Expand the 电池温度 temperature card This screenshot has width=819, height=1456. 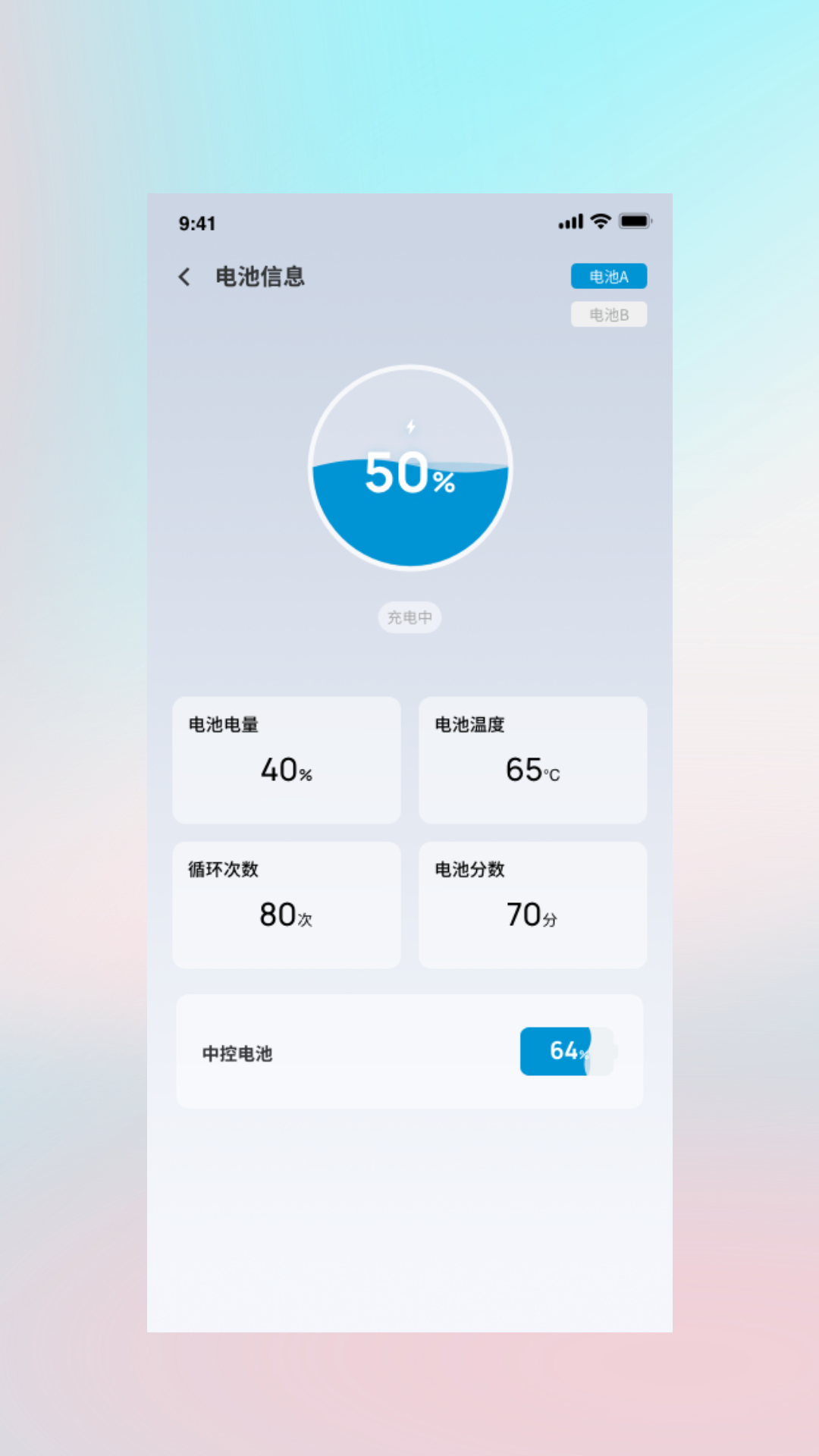pos(532,761)
